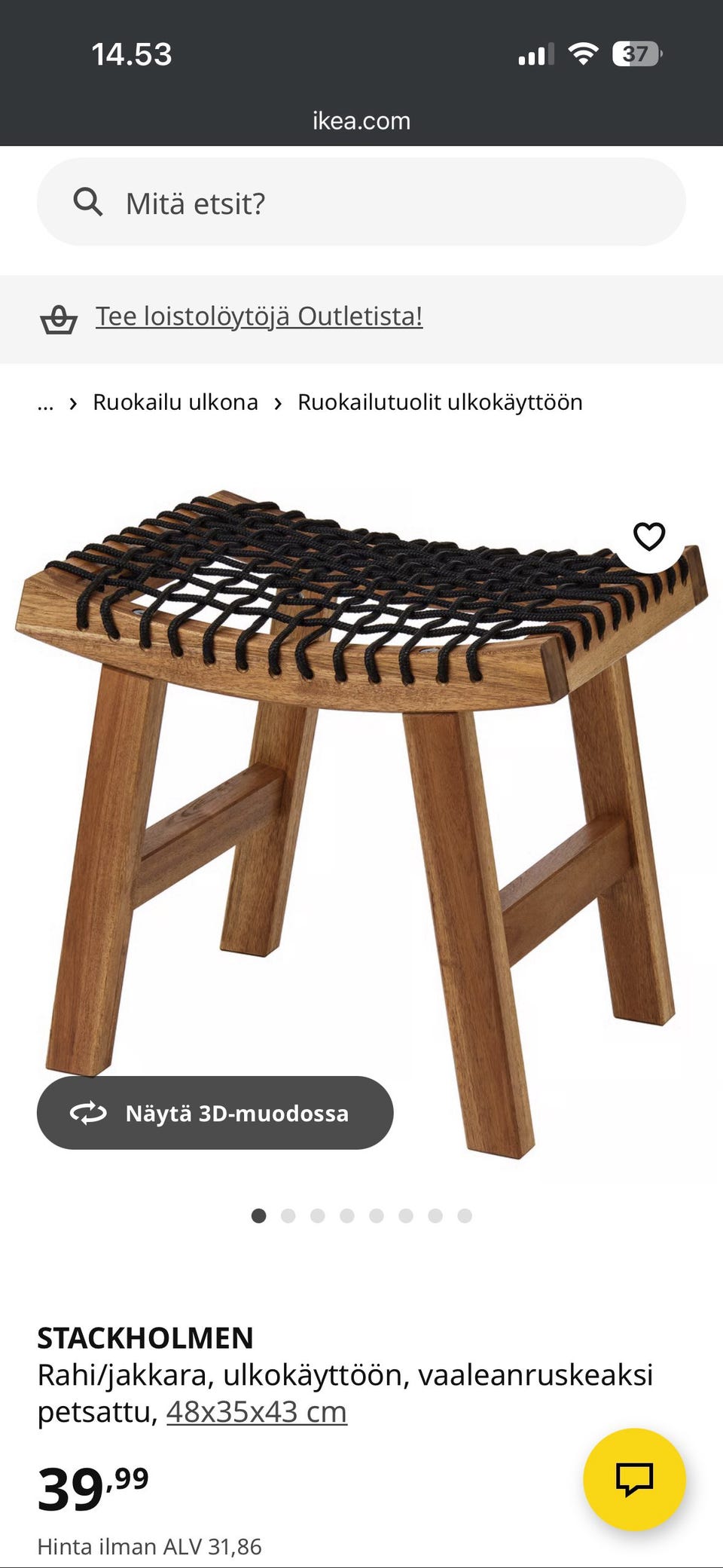Tap the ikea.com address bar
The image size is (723, 1568).
click(x=361, y=121)
